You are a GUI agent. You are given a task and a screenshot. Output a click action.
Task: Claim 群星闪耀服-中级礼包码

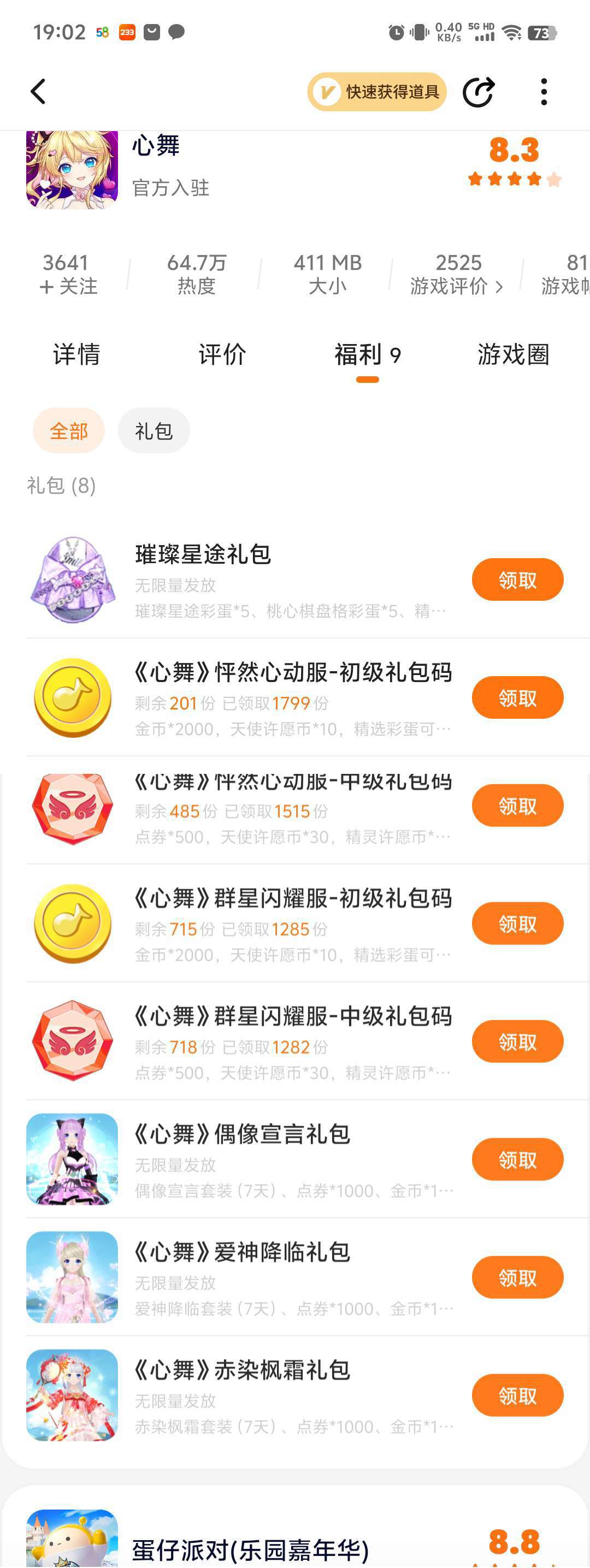click(517, 1042)
